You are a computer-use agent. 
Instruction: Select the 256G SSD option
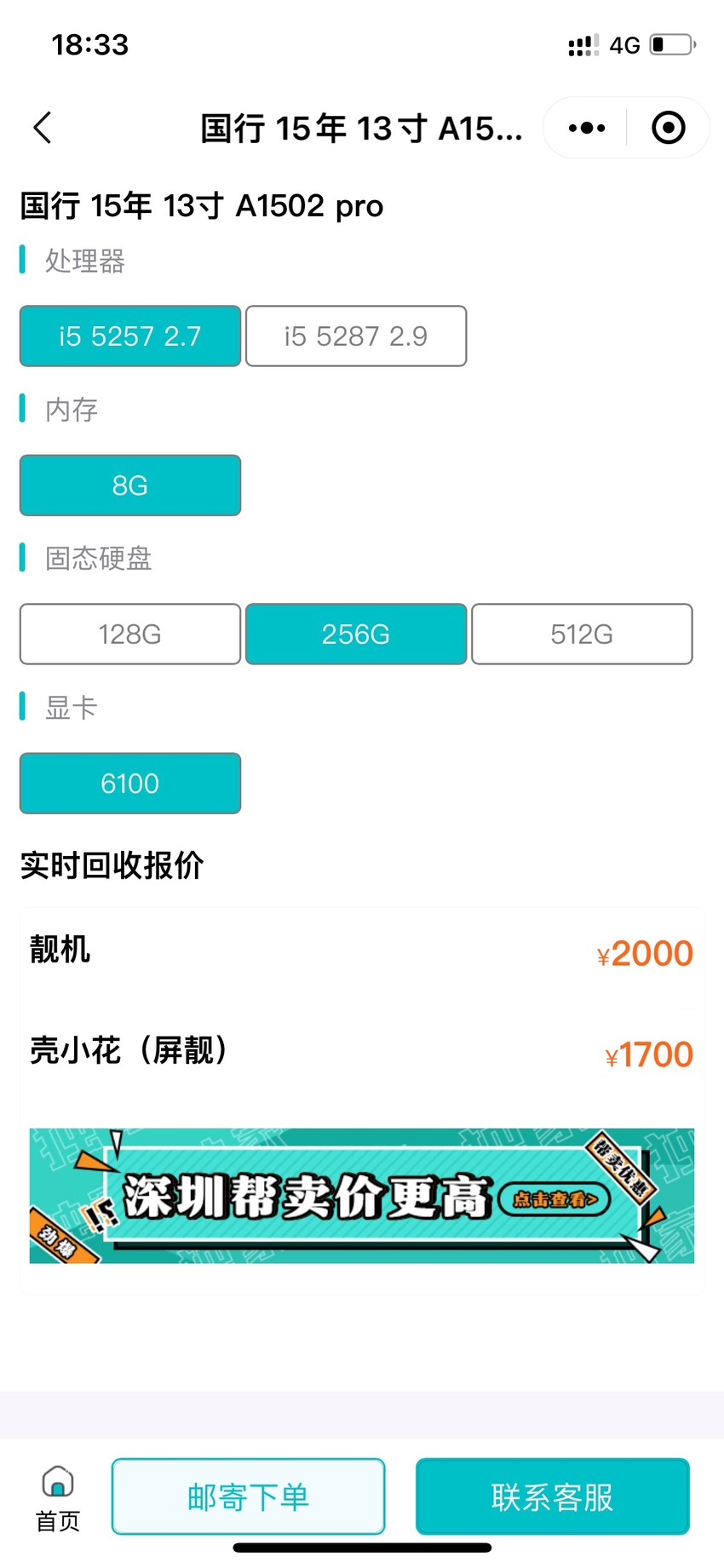point(356,634)
